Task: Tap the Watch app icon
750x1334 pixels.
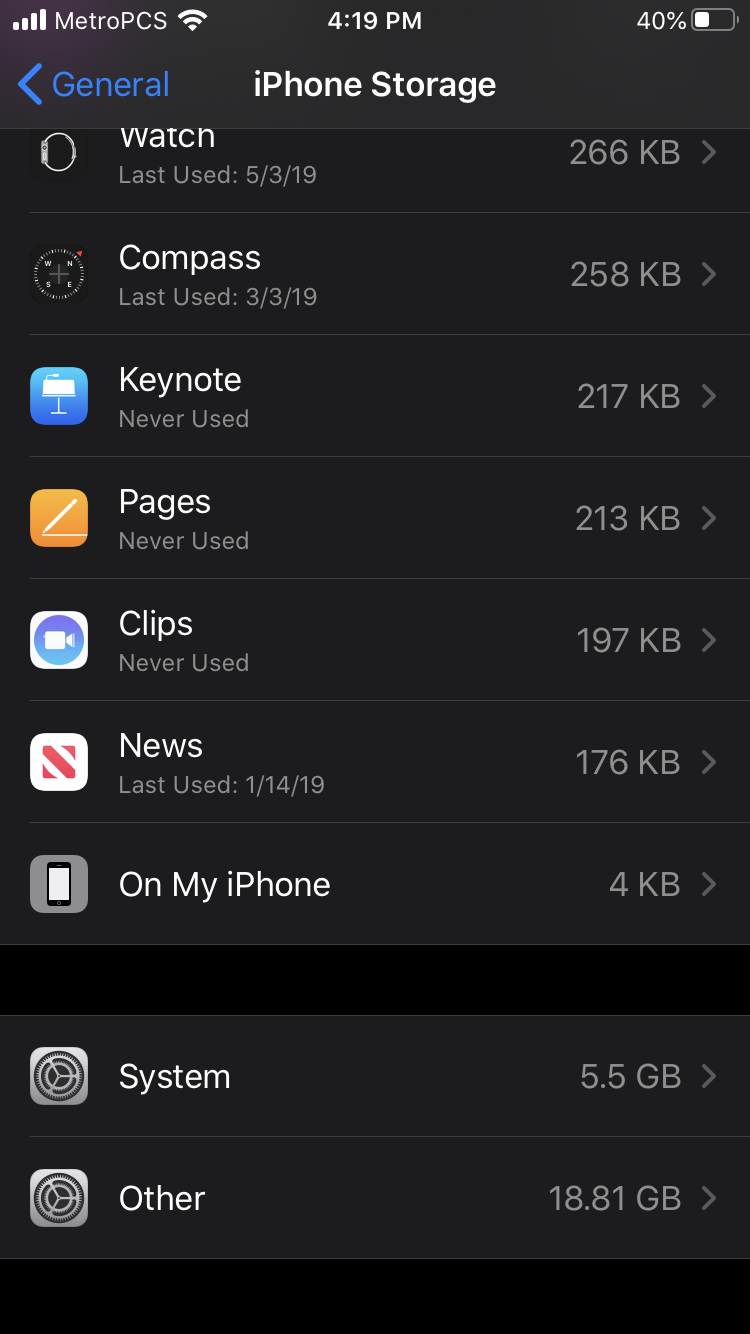Action: 58,152
